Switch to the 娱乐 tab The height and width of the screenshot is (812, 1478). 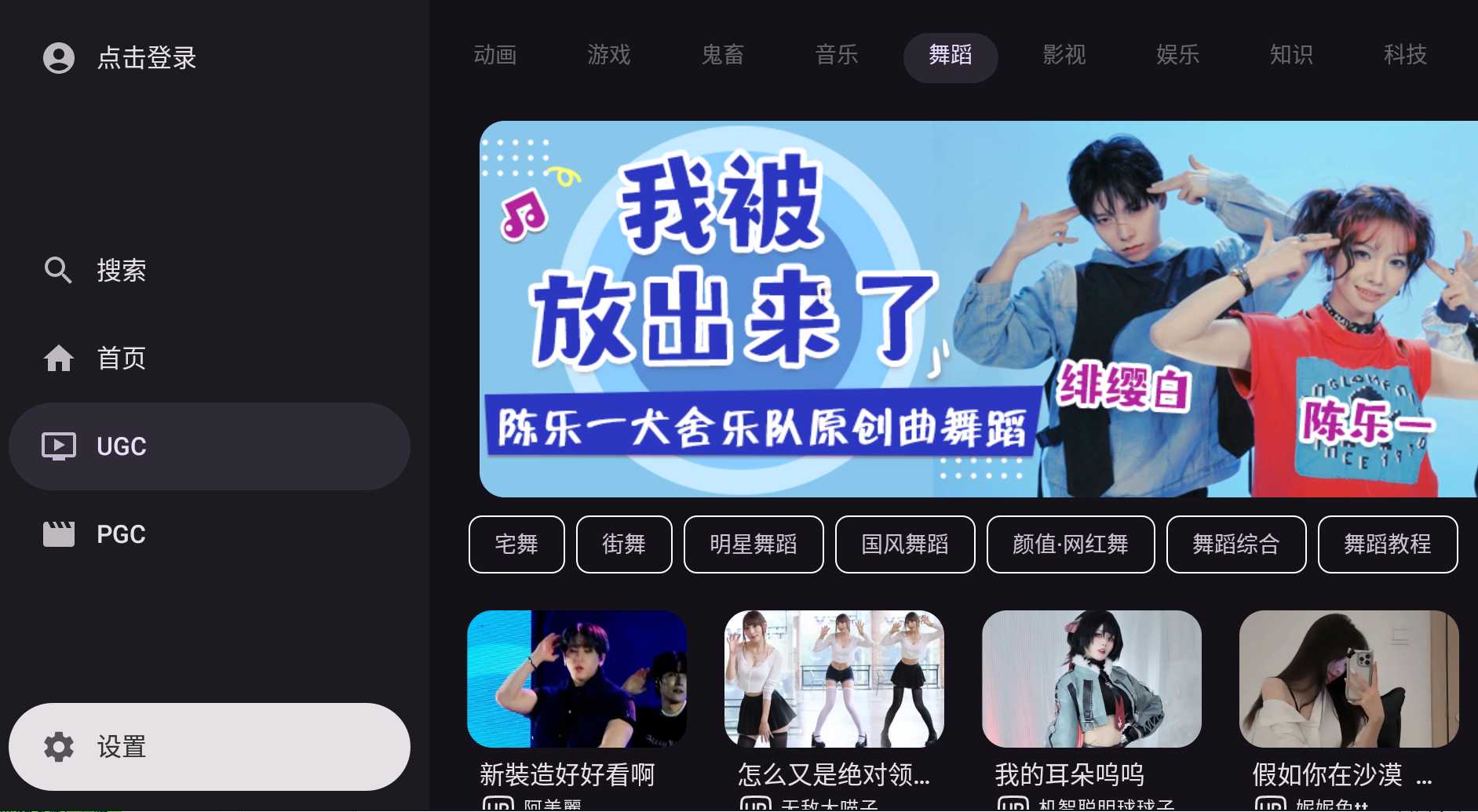(1178, 55)
